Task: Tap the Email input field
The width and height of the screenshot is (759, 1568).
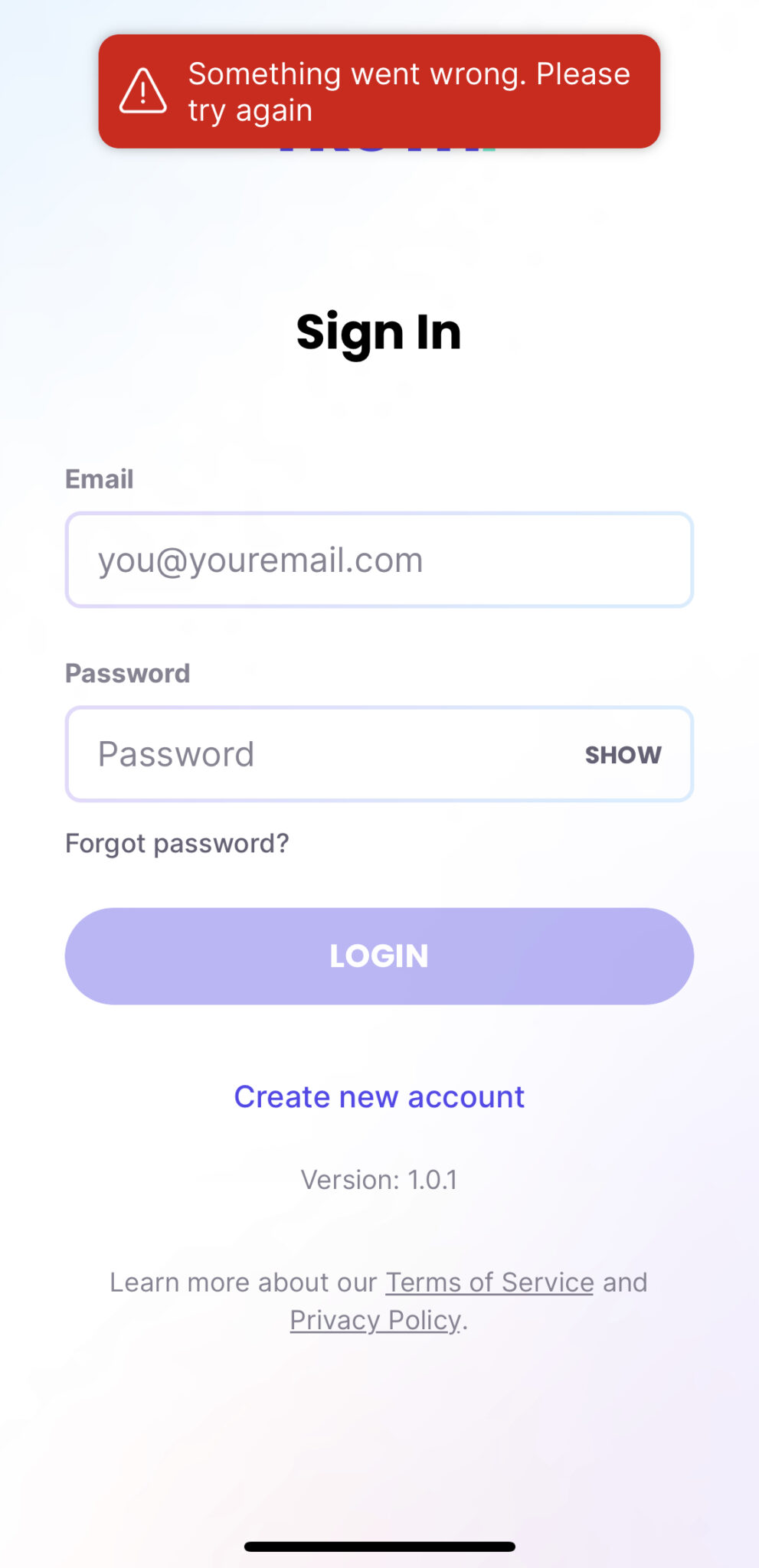Action: pyautogui.click(x=379, y=560)
